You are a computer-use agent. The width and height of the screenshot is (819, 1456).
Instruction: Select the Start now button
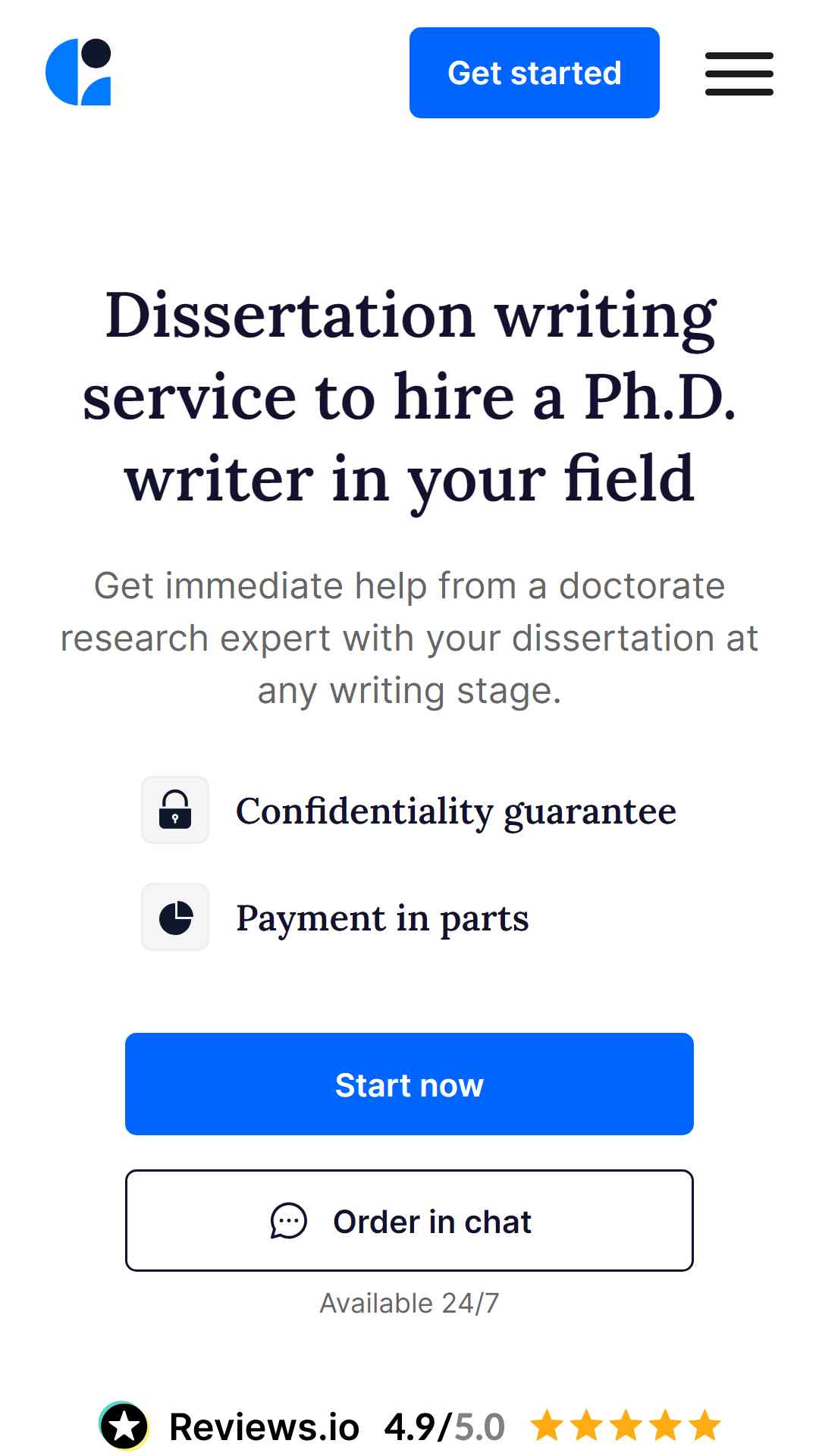[409, 1084]
